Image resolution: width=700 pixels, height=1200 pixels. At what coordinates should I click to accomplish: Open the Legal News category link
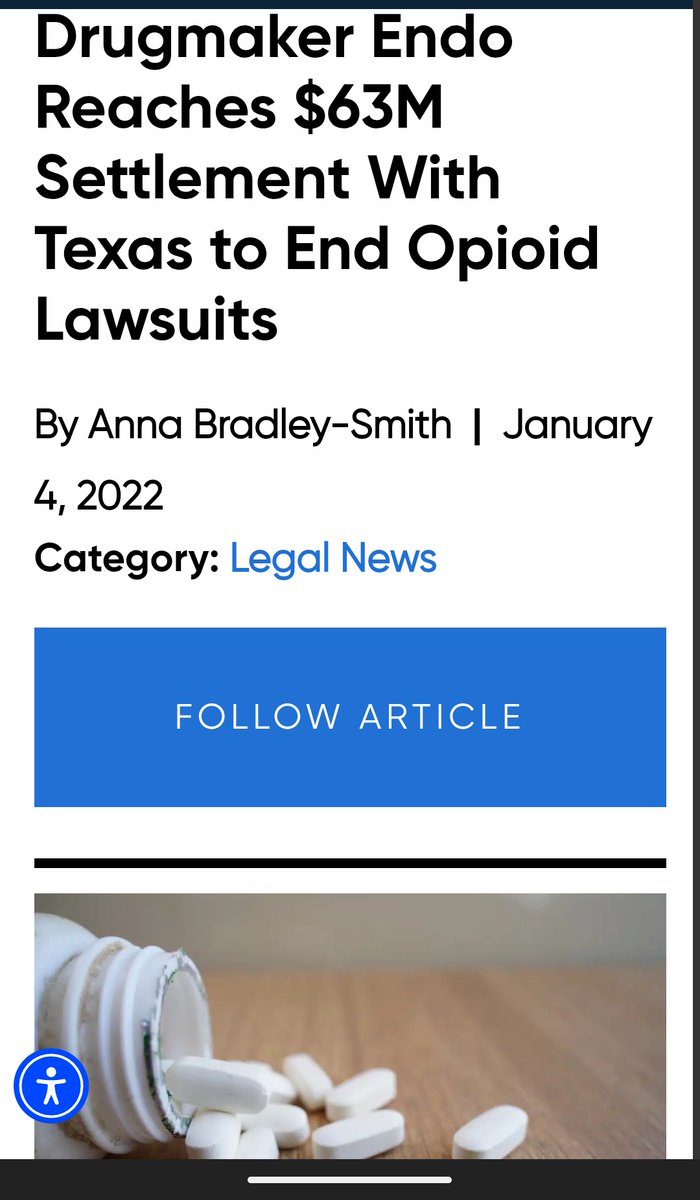[333, 558]
